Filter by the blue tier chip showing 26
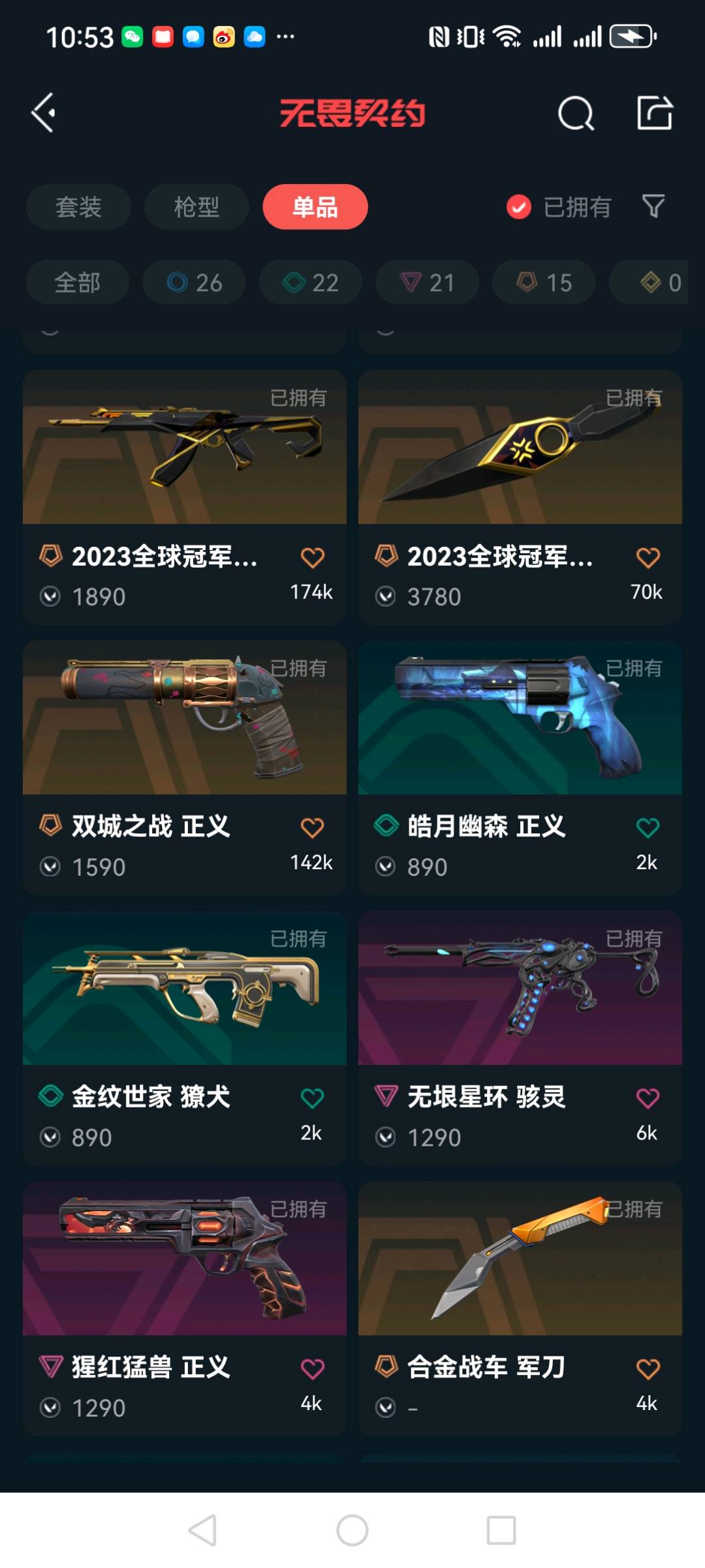705x1568 pixels. 194,282
